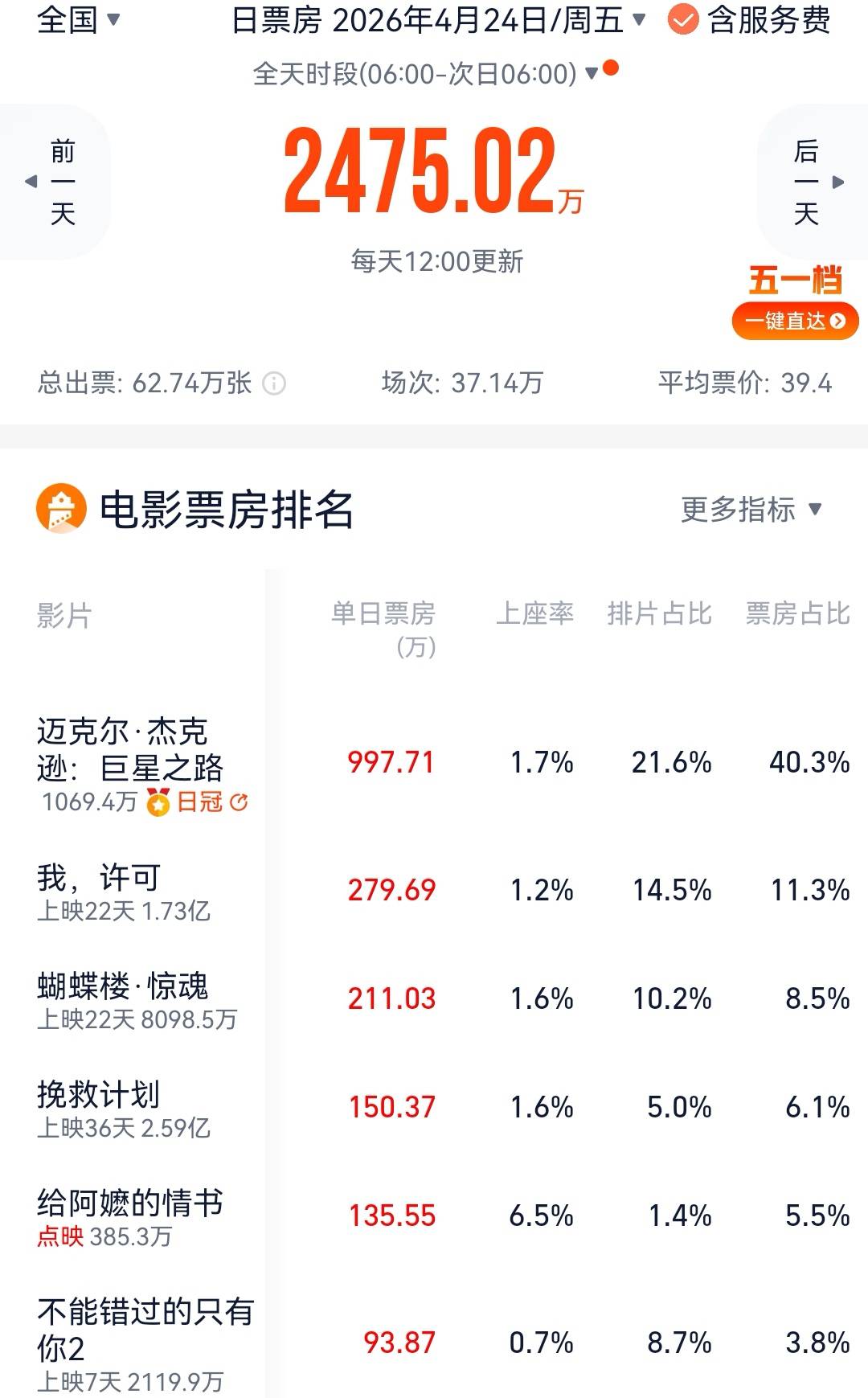Toggle the 含服务费 checkbox
868x1398 pixels.
(x=683, y=20)
